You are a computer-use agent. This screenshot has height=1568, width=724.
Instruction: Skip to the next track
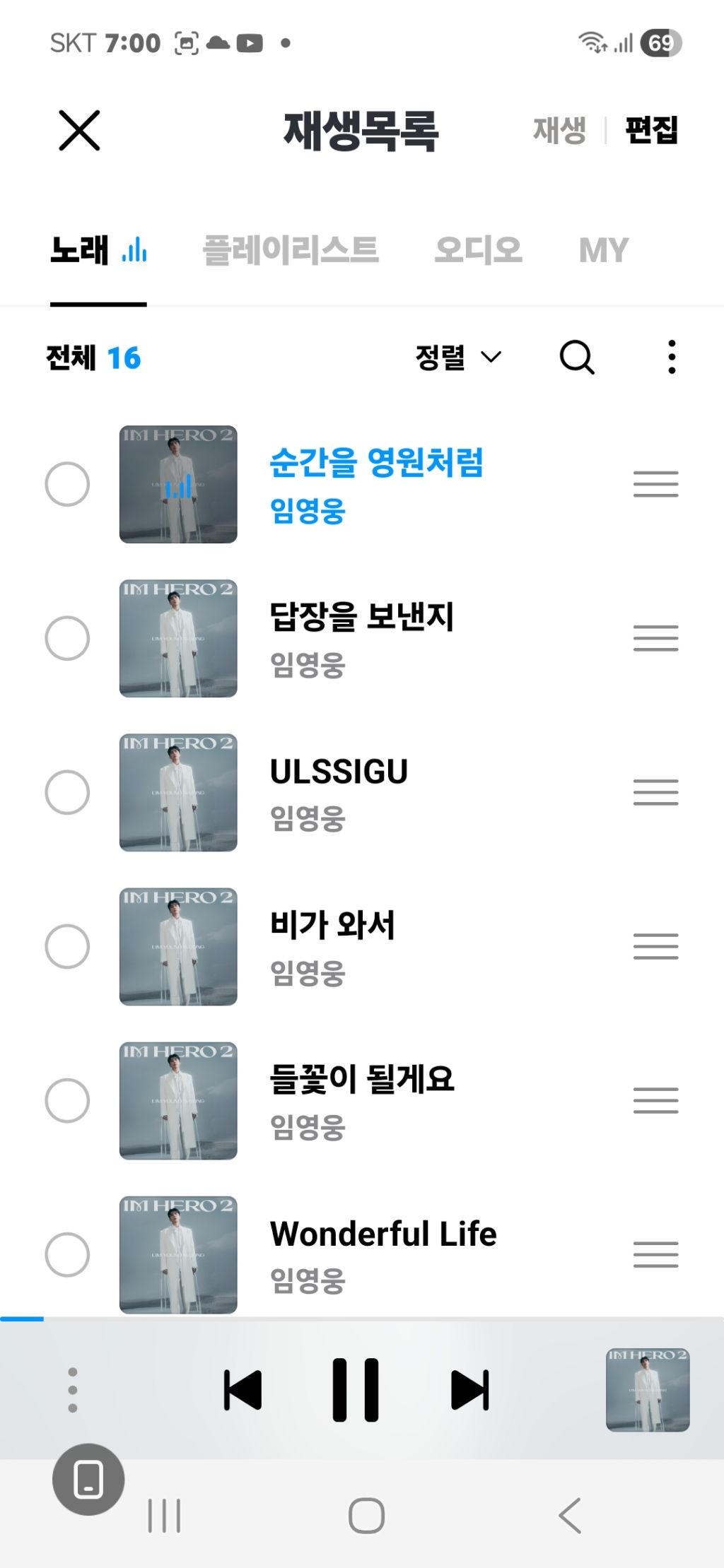click(x=469, y=1390)
